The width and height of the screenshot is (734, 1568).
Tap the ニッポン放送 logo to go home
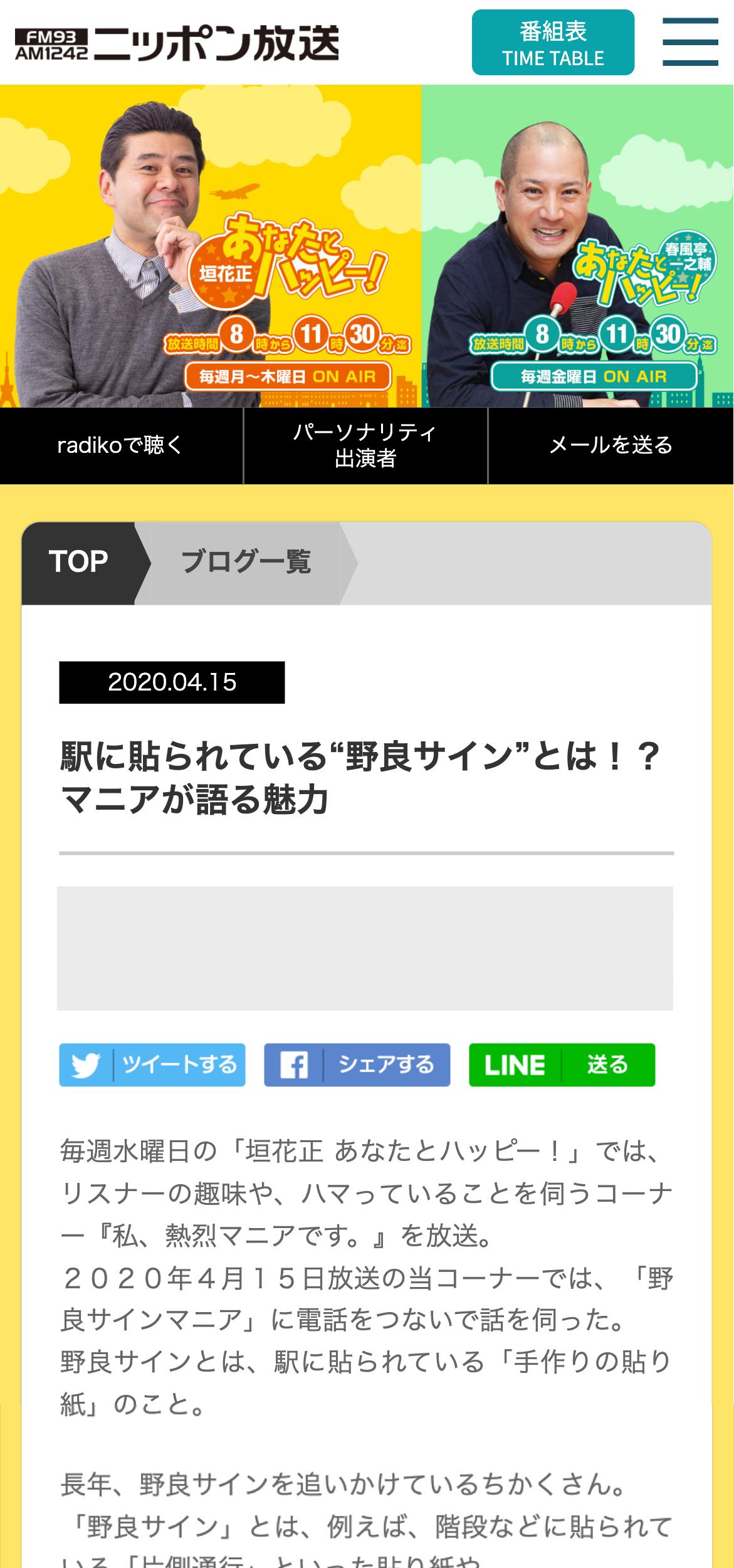click(x=177, y=43)
